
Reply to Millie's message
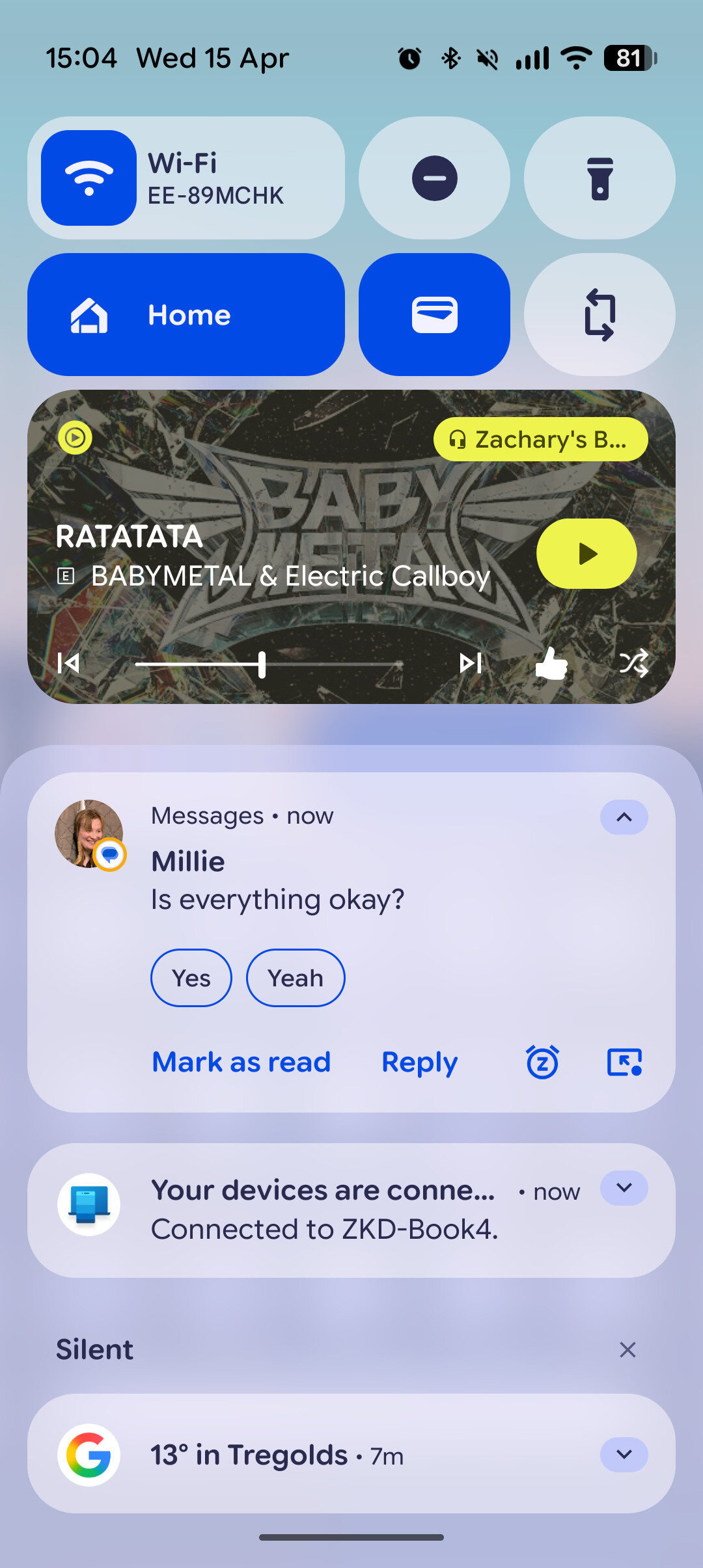tap(419, 1062)
